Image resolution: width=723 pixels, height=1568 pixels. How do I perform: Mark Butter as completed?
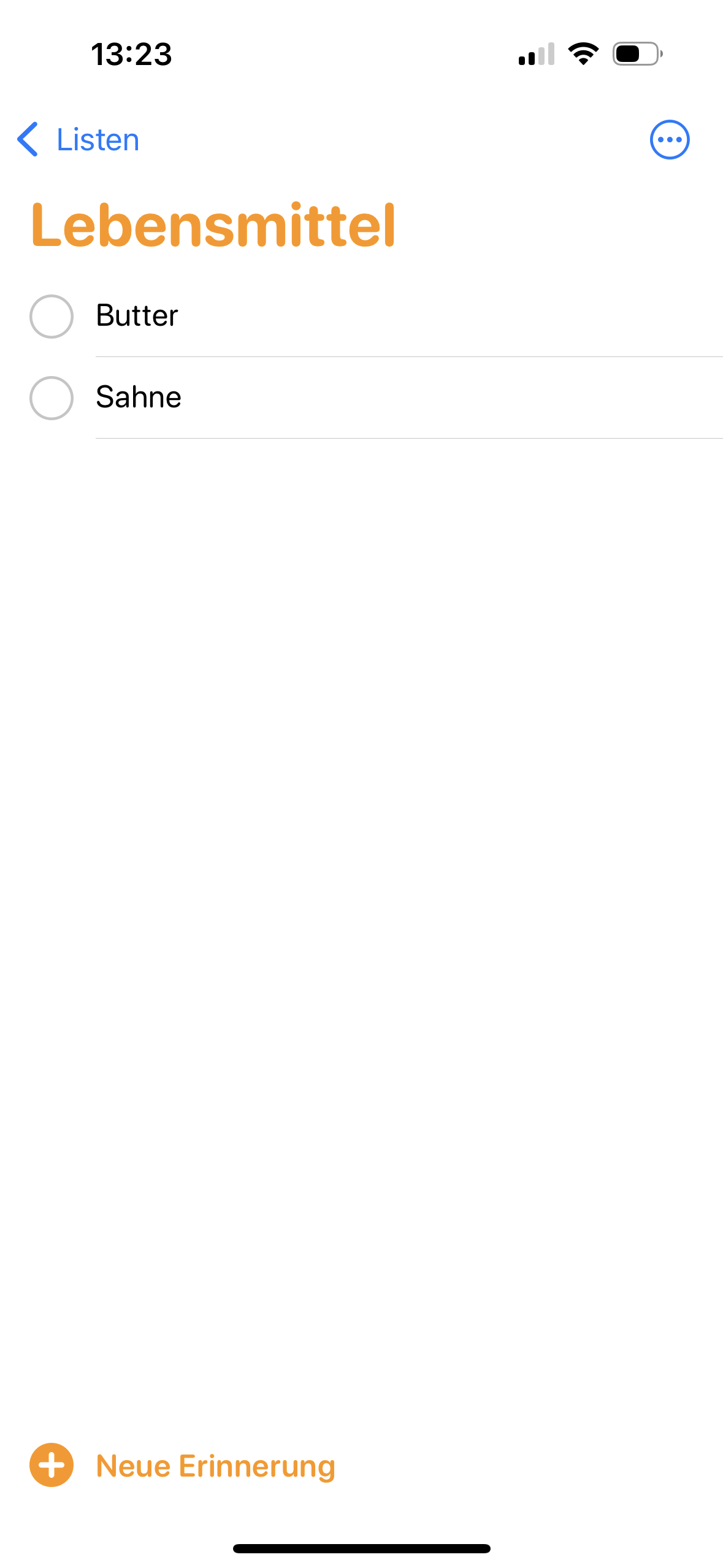coord(52,317)
